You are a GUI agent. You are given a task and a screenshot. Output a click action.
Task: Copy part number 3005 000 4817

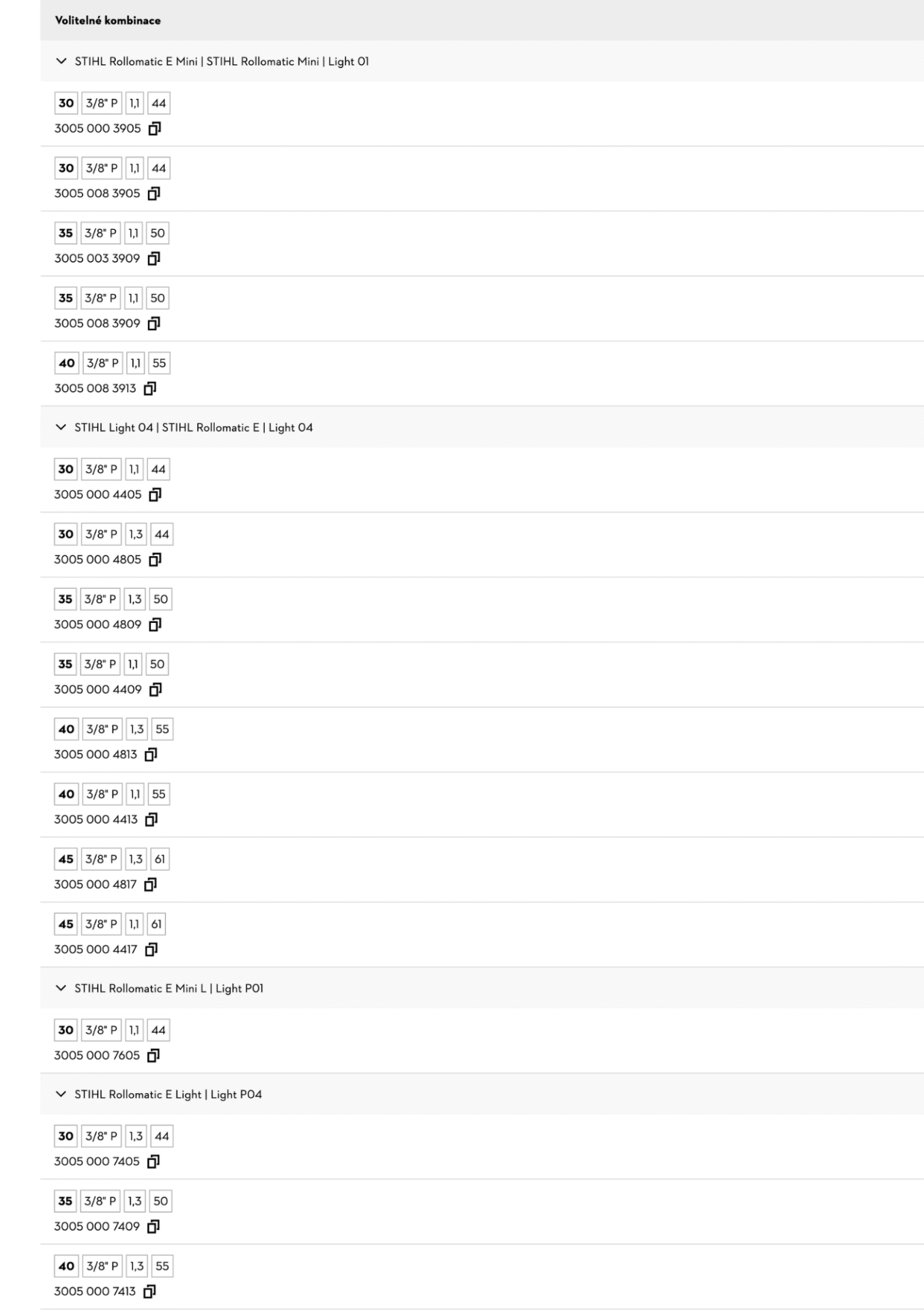point(151,884)
